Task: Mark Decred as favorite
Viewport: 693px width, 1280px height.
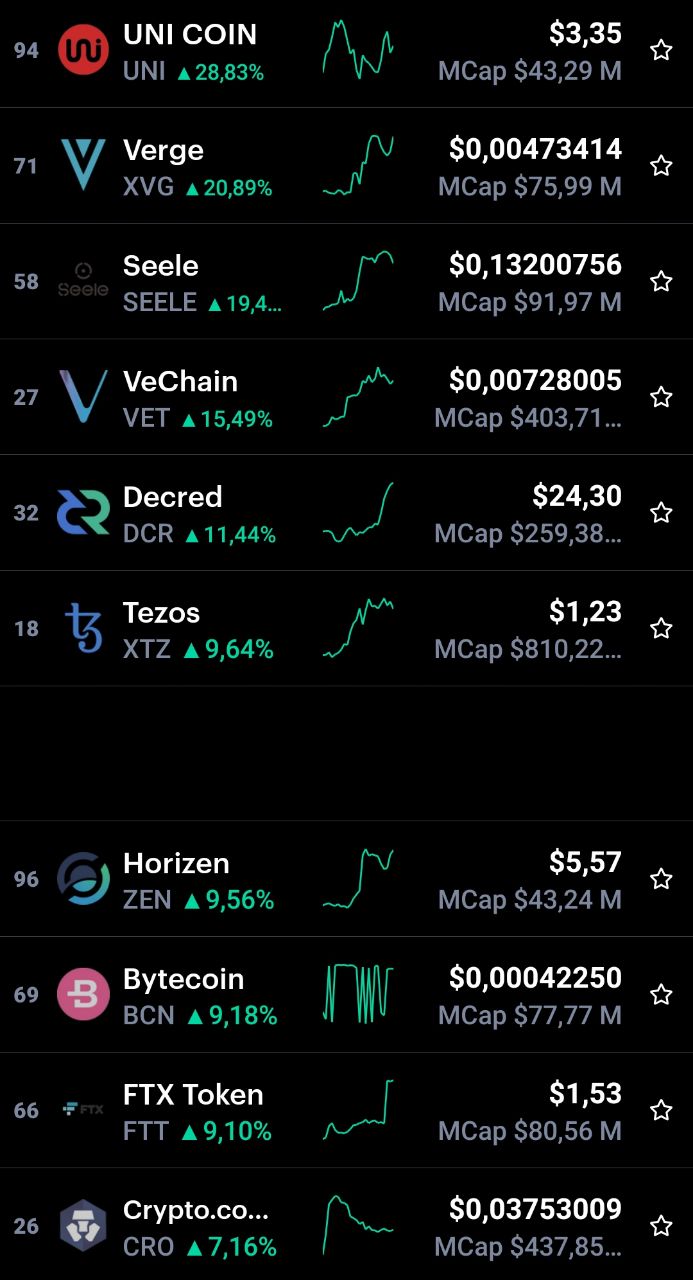Action: (661, 513)
